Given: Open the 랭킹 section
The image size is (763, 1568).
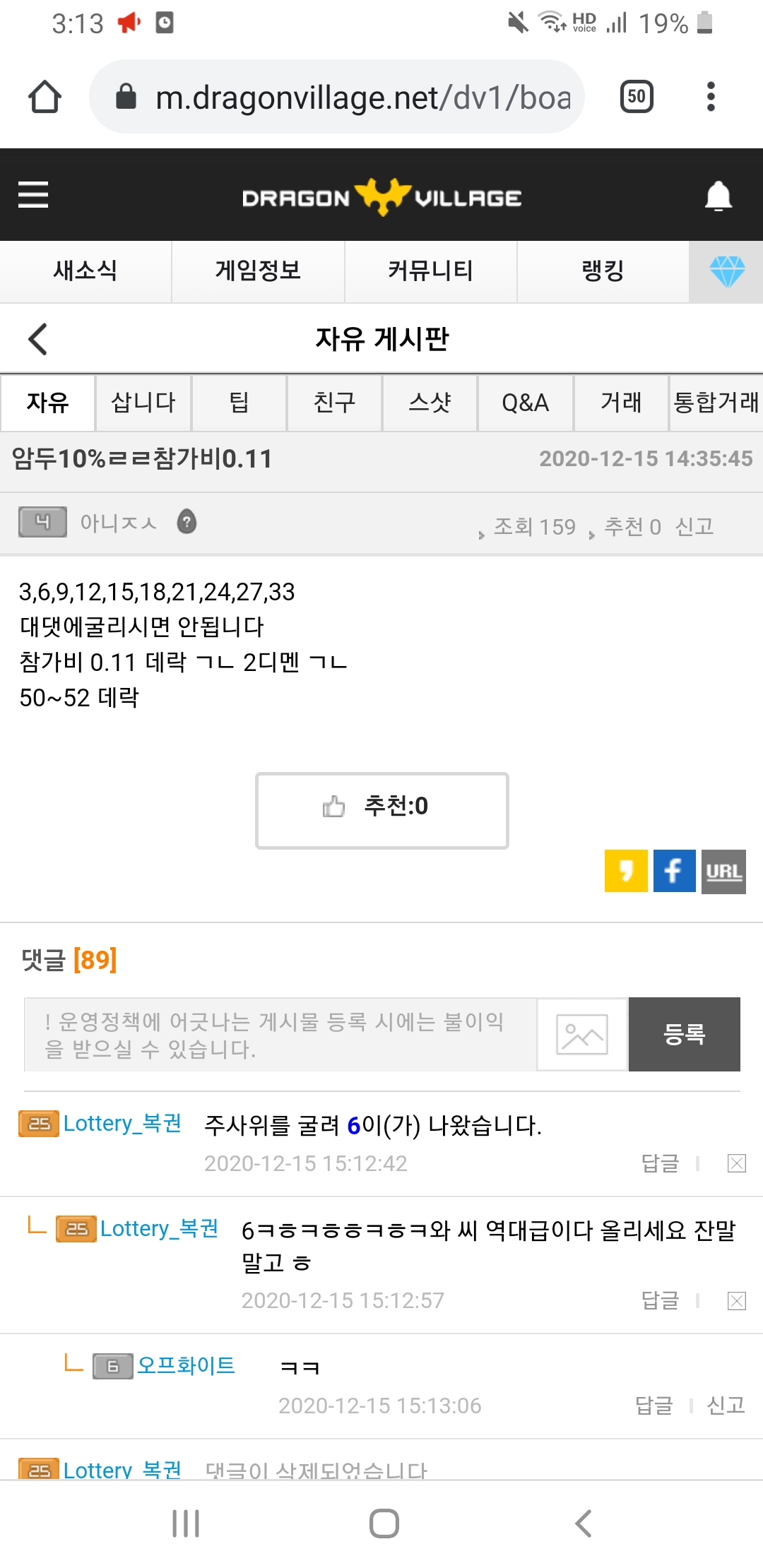Looking at the screenshot, I should tap(603, 271).
